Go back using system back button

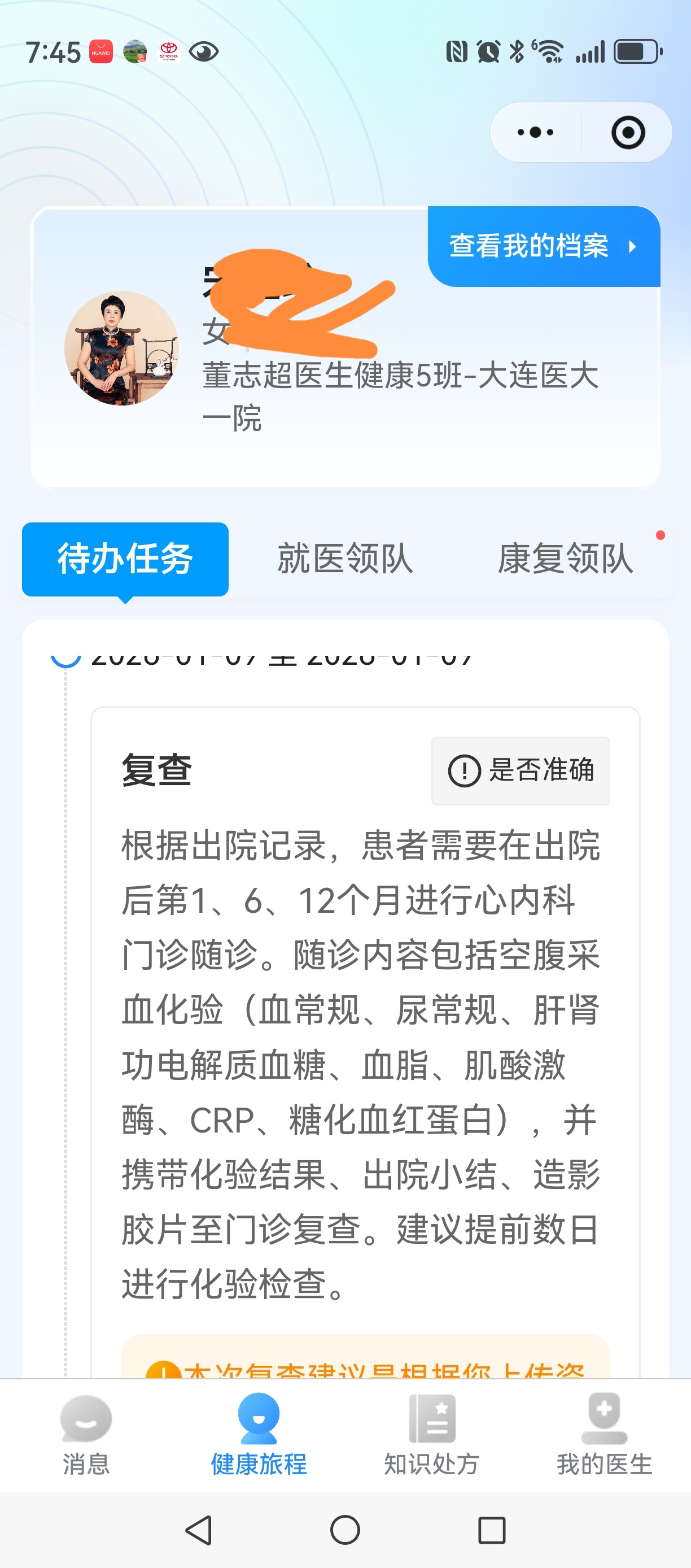[x=199, y=1530]
